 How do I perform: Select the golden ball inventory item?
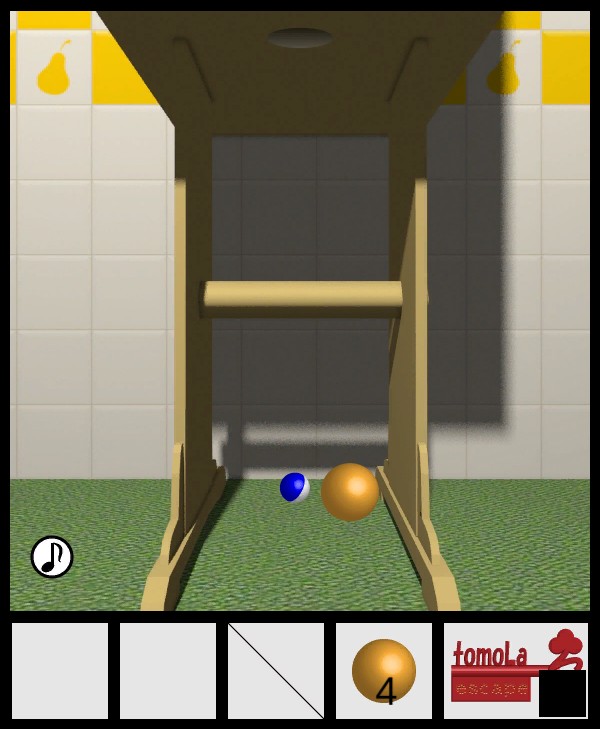click(x=384, y=671)
